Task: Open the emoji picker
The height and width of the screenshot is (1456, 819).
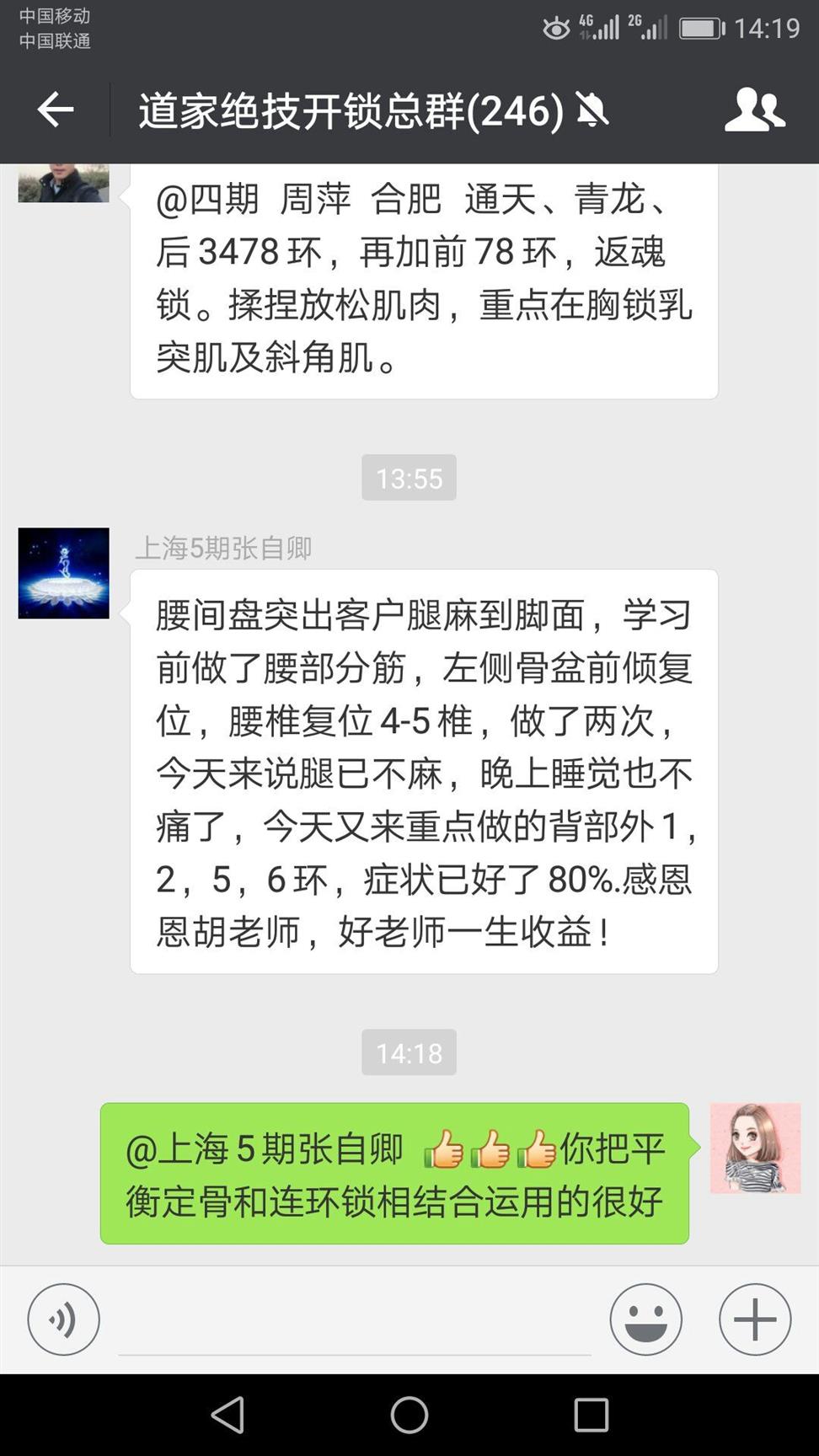Action: [645, 1319]
